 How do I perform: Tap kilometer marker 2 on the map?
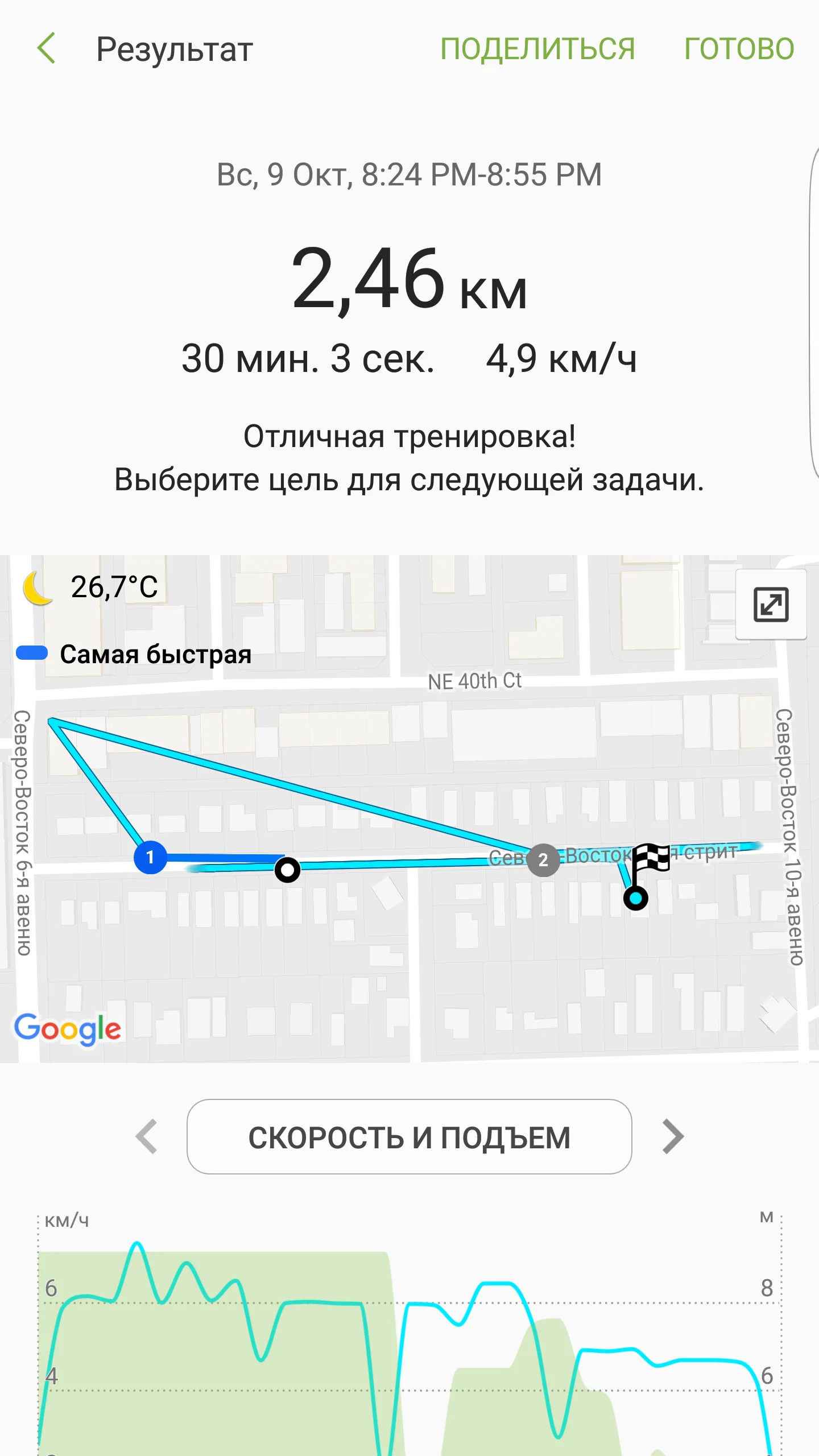coord(543,860)
